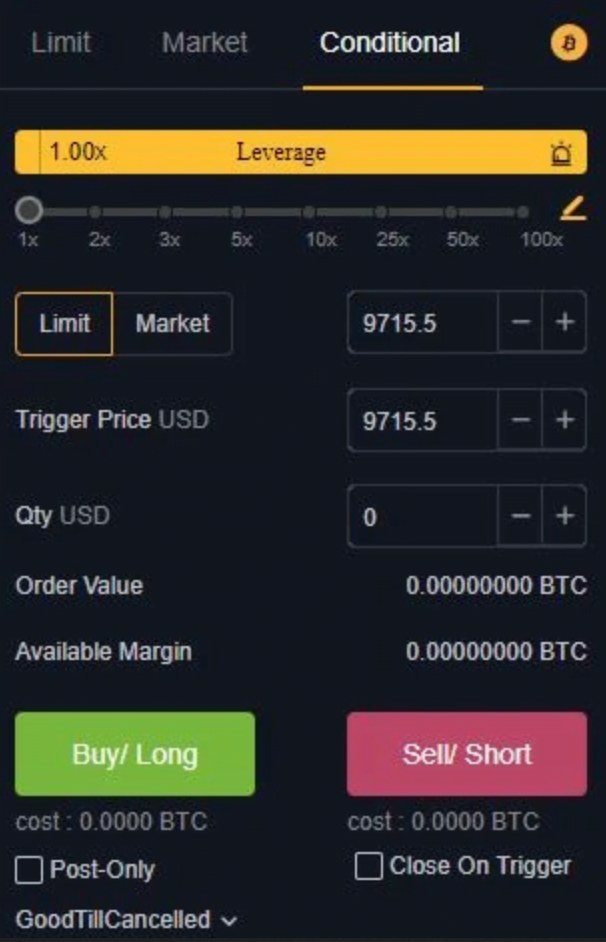Image resolution: width=606 pixels, height=942 pixels.
Task: Tap the Trigger Price input field
Action: tap(423, 420)
